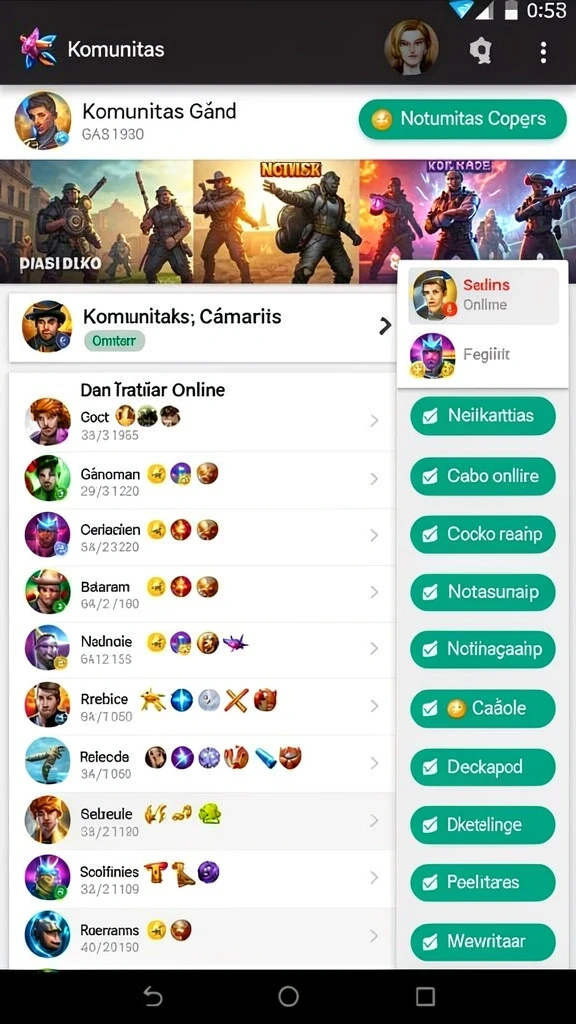Tap the Cocko reanp button

point(483,534)
